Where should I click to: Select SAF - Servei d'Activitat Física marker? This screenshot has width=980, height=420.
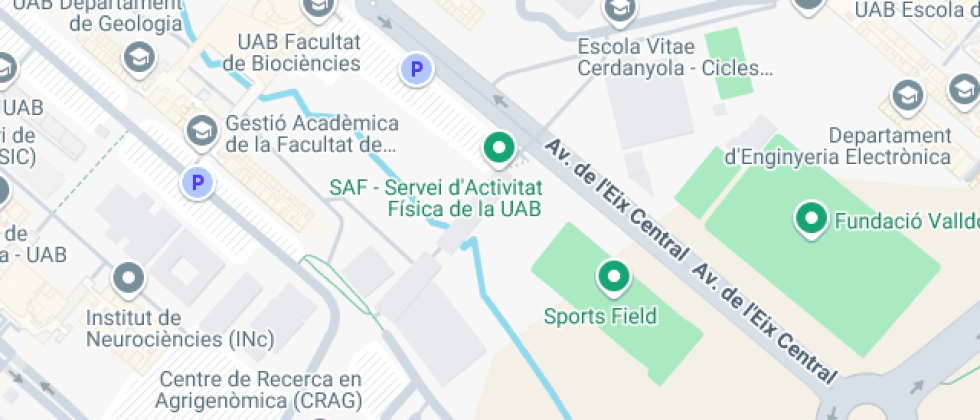click(498, 149)
